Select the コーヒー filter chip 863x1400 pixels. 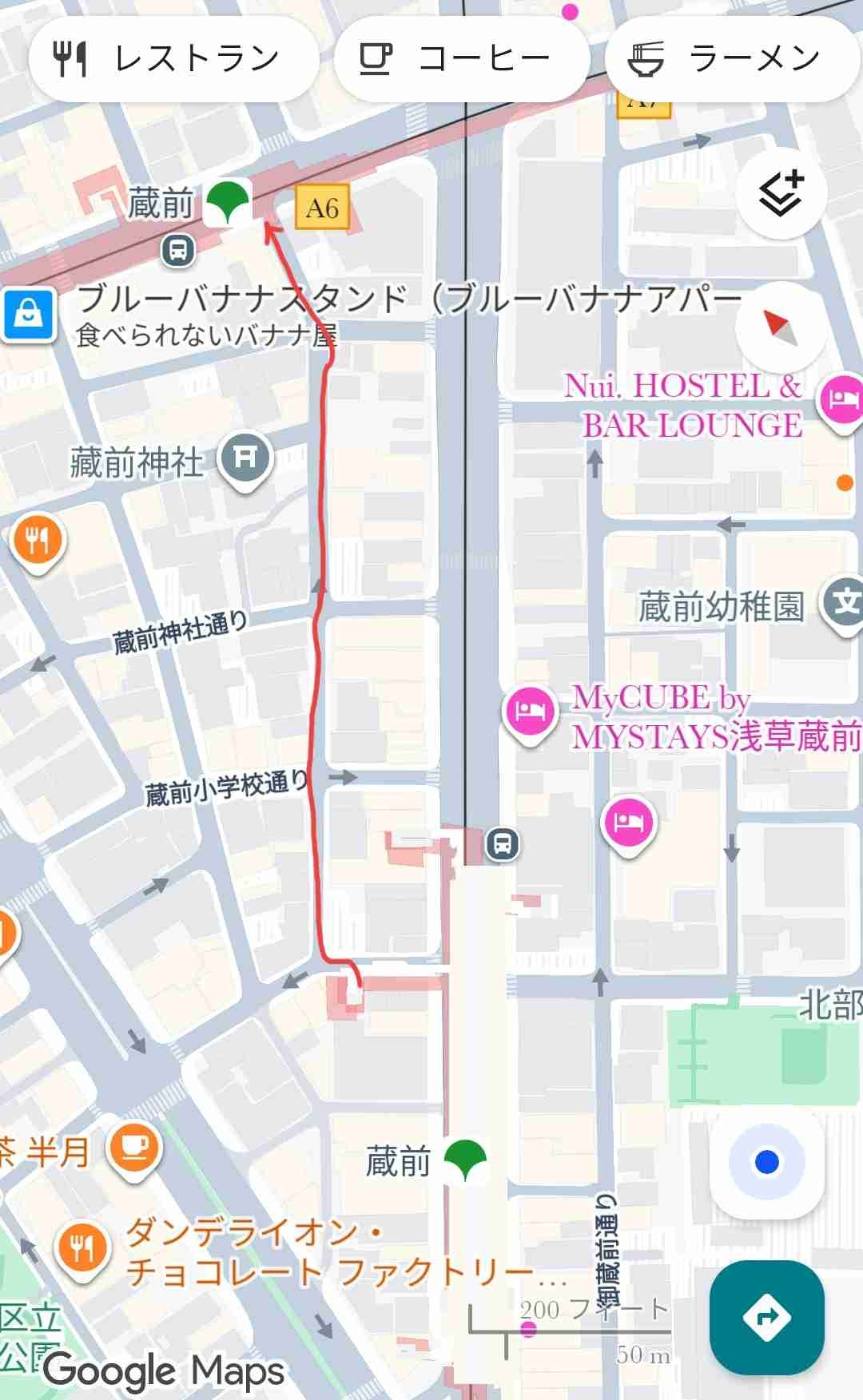[x=461, y=58]
